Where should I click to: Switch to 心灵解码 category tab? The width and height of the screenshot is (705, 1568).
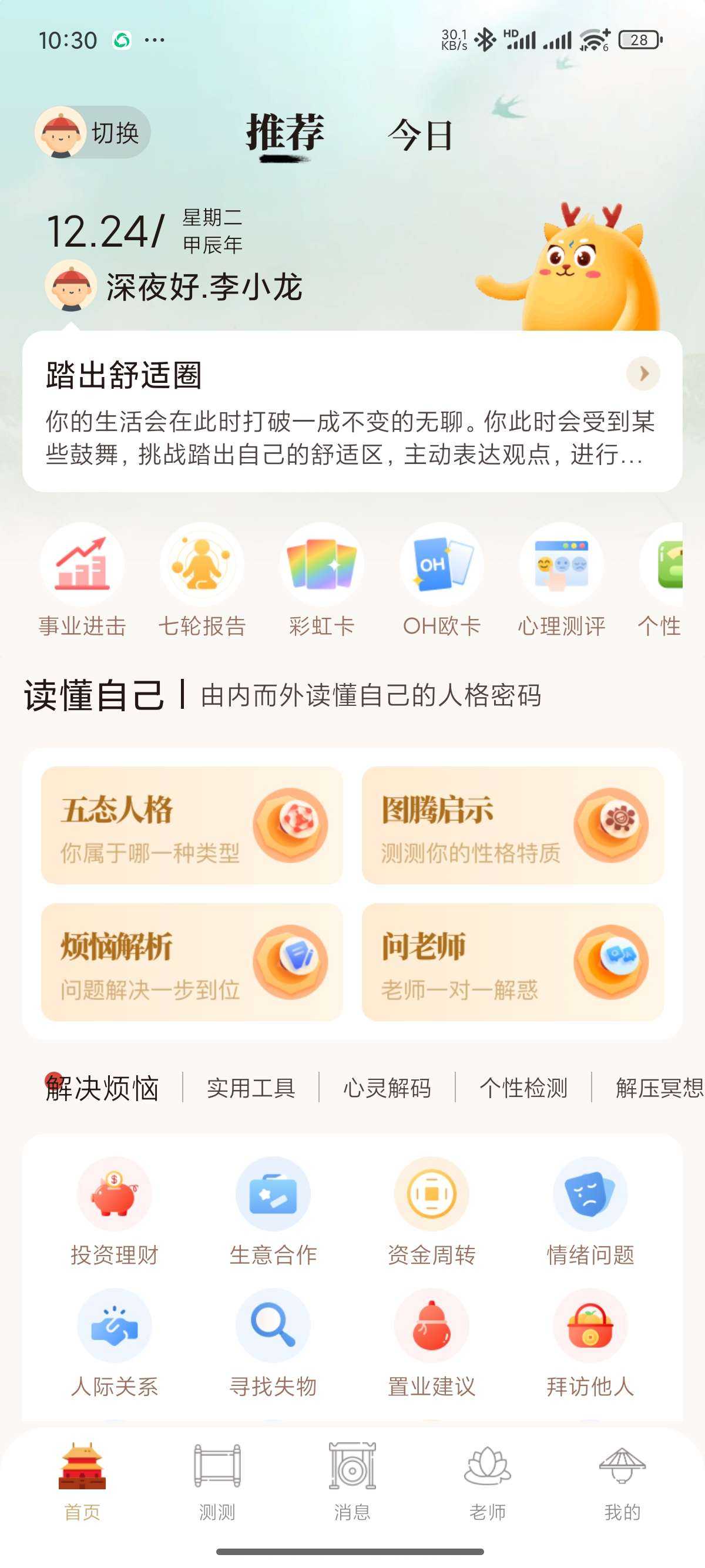click(387, 1088)
